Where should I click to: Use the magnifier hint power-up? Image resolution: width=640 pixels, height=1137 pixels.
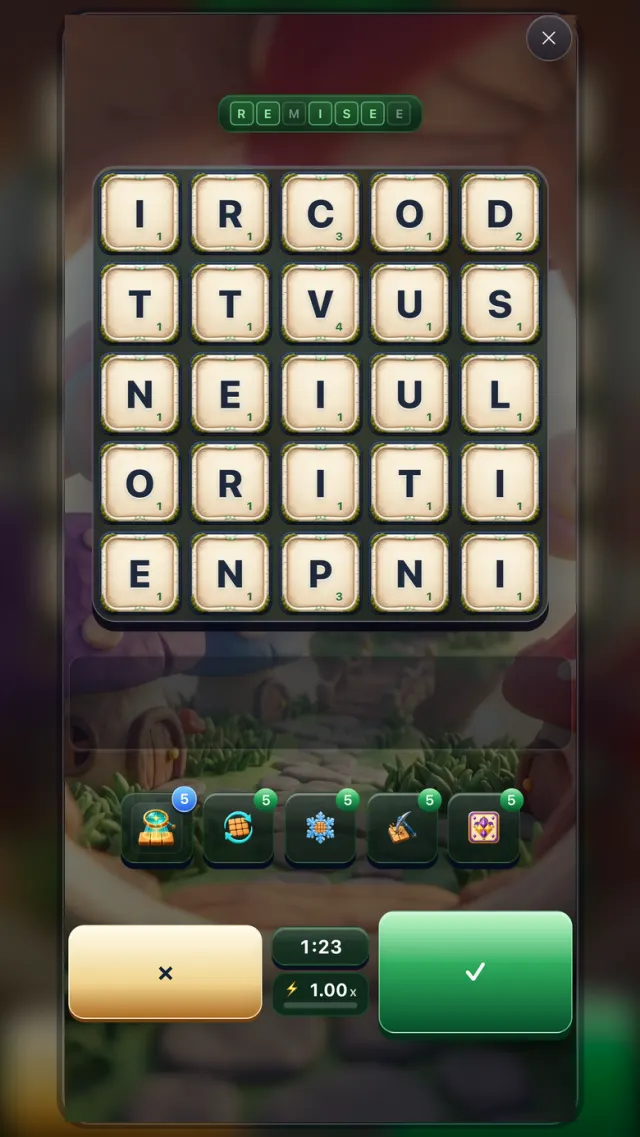(157, 827)
